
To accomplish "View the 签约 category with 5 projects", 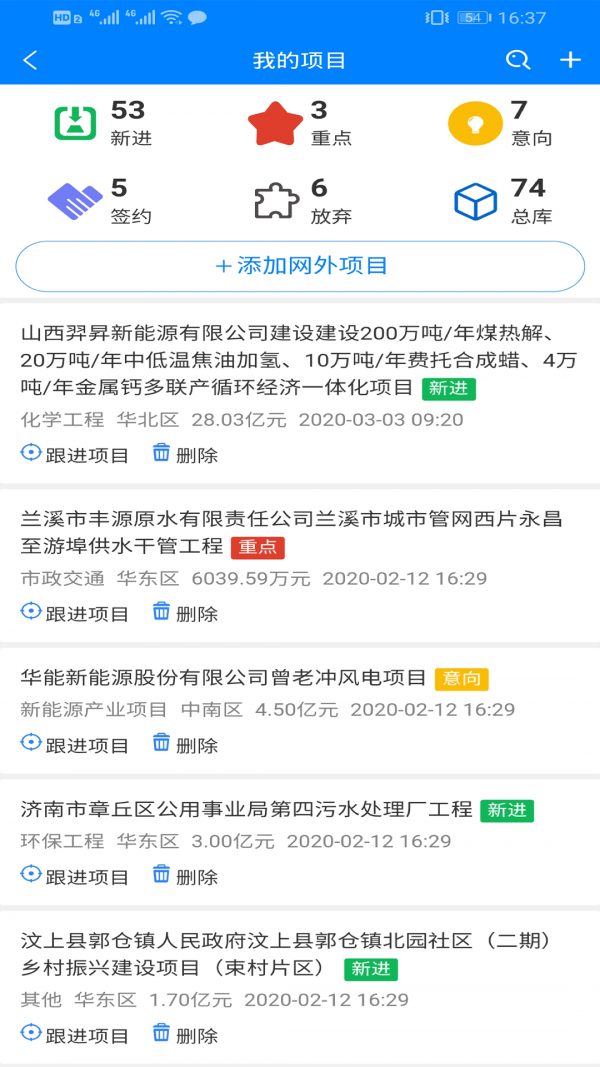I will (103, 201).
